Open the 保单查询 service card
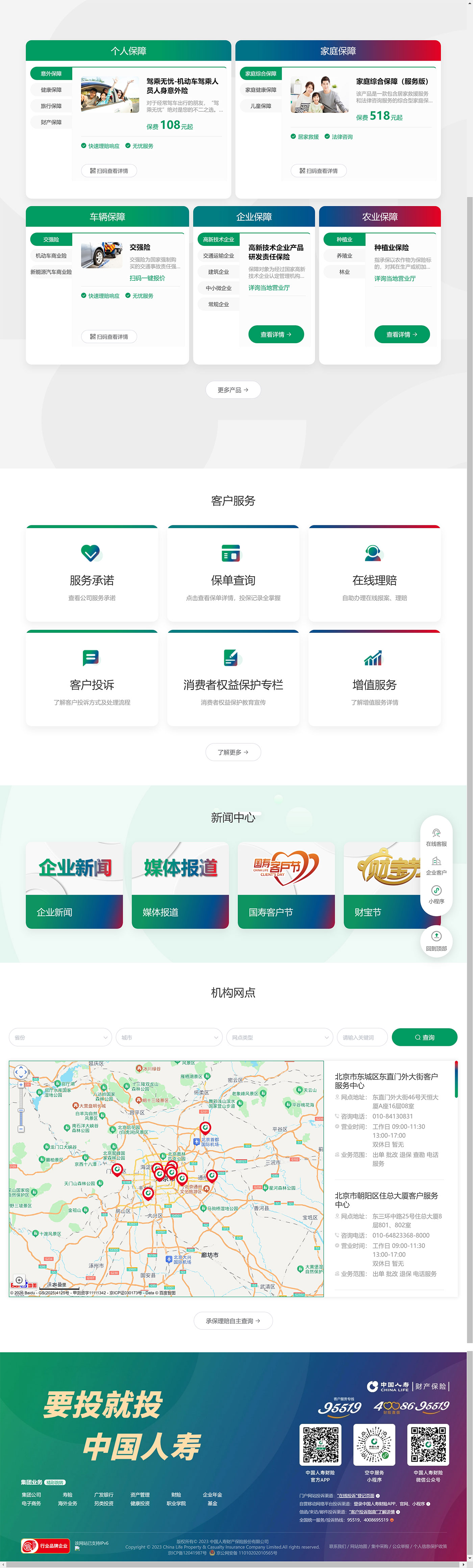The height and width of the screenshot is (1568, 473). pyautogui.click(x=233, y=573)
